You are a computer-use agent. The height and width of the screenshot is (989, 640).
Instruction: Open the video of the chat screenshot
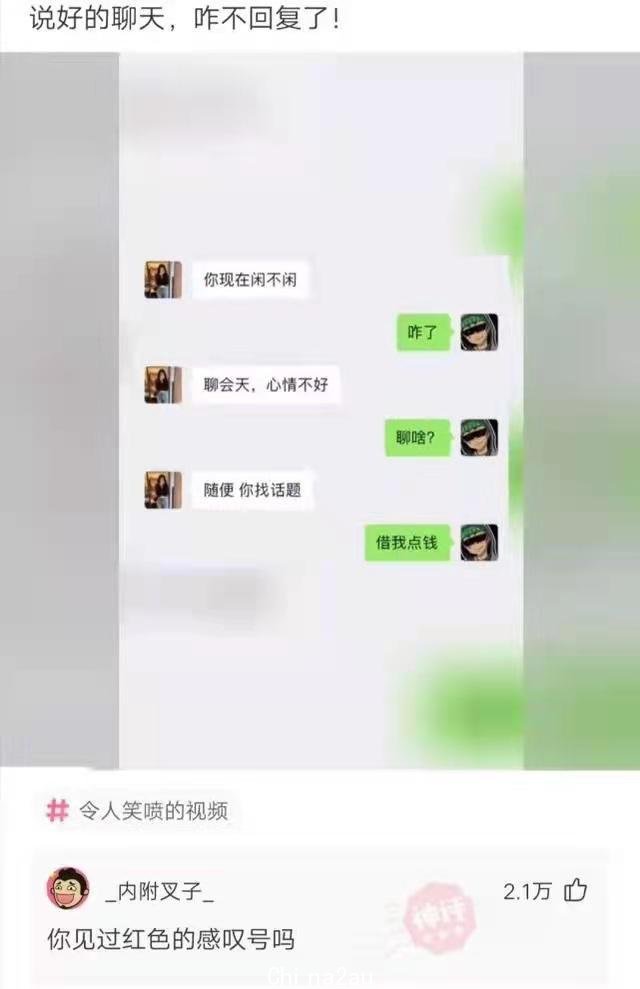[x=320, y=410]
